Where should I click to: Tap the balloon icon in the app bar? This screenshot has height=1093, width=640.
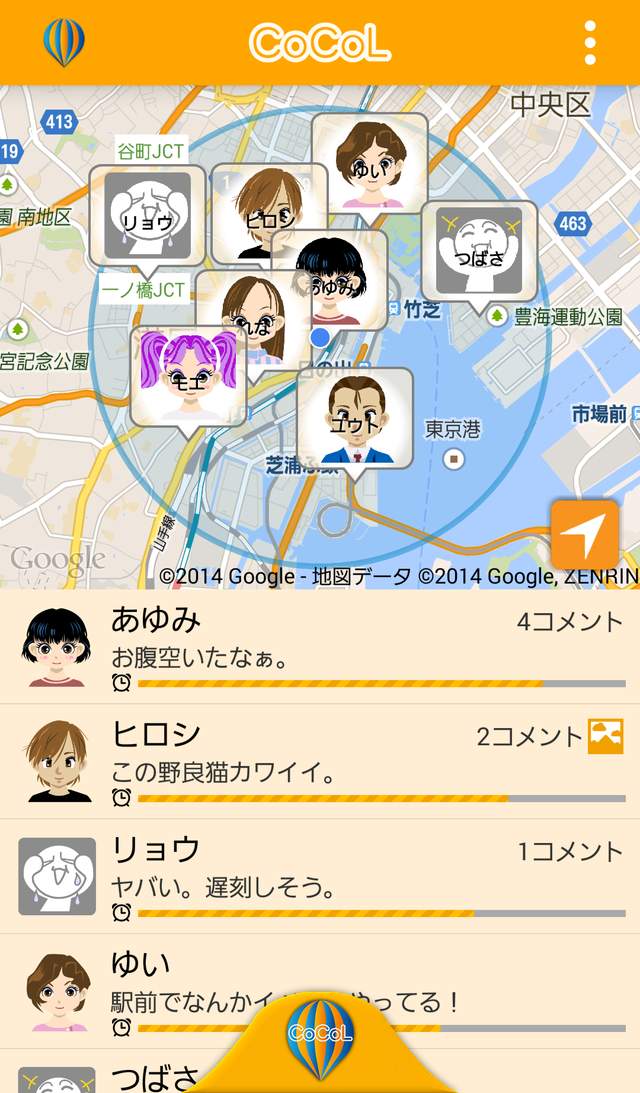64,42
